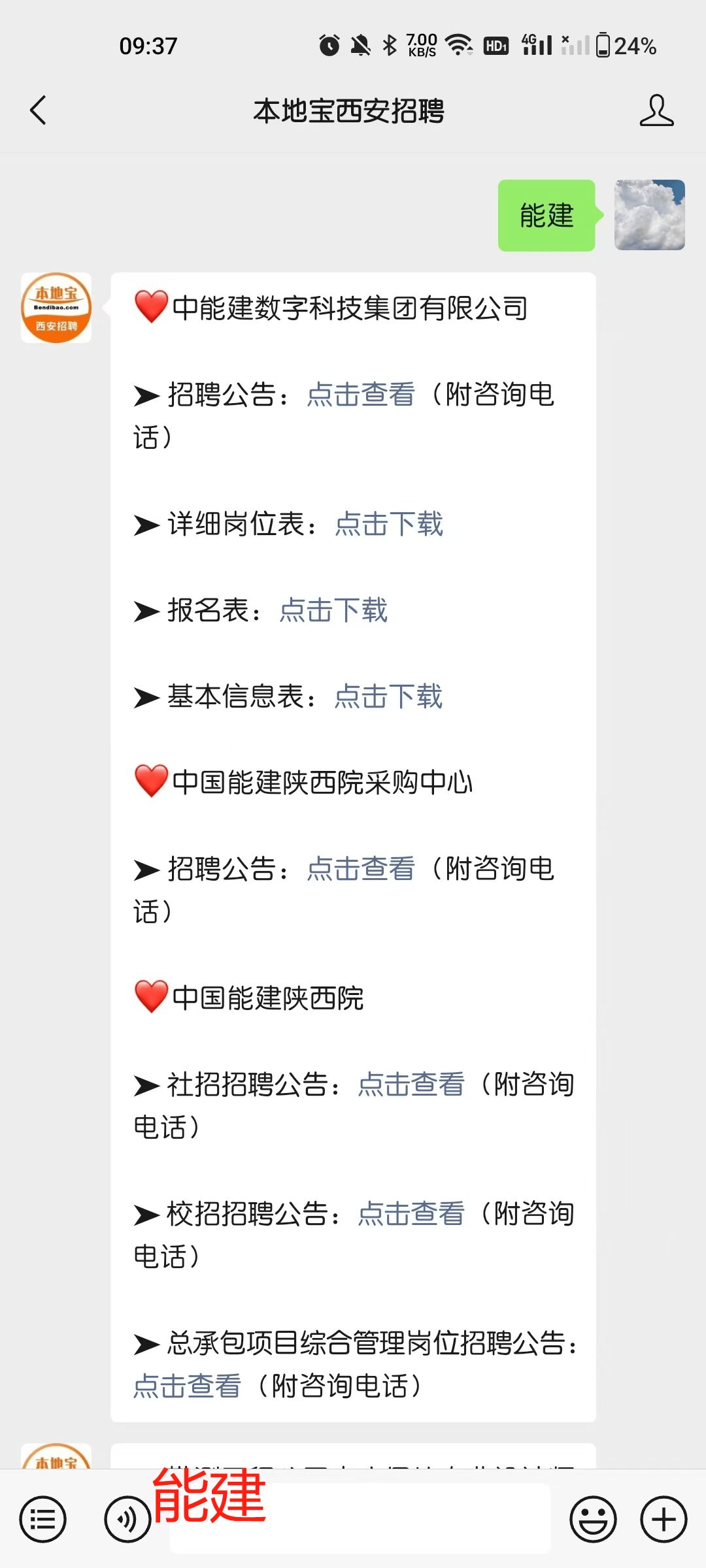View 陕西院采购中心 招聘公告 link
706x1568 pixels.
pyautogui.click(x=361, y=869)
